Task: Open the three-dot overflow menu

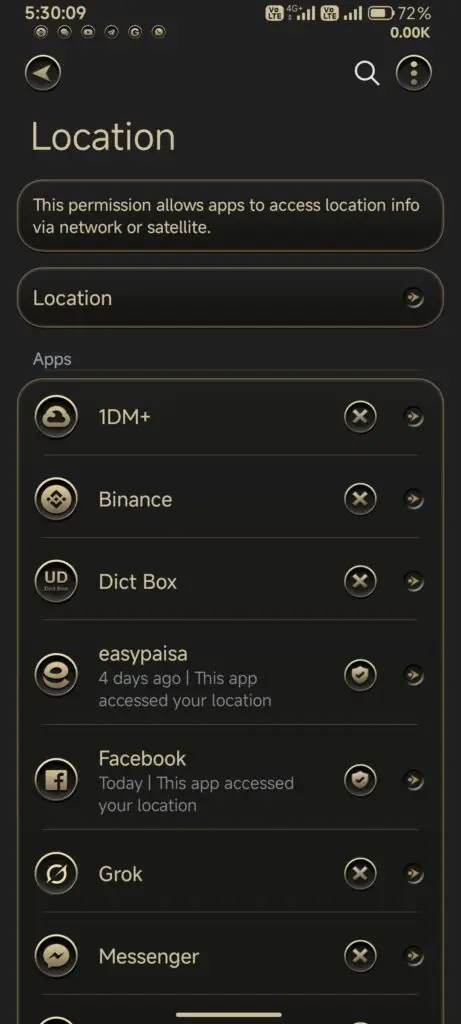Action: (414, 73)
